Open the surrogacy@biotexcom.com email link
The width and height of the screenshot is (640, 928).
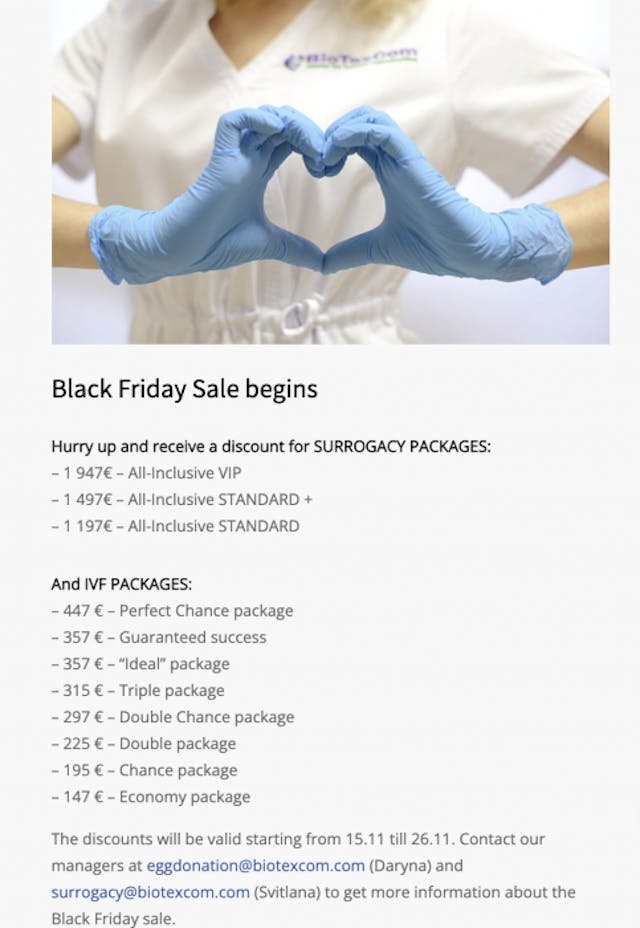tap(150, 891)
